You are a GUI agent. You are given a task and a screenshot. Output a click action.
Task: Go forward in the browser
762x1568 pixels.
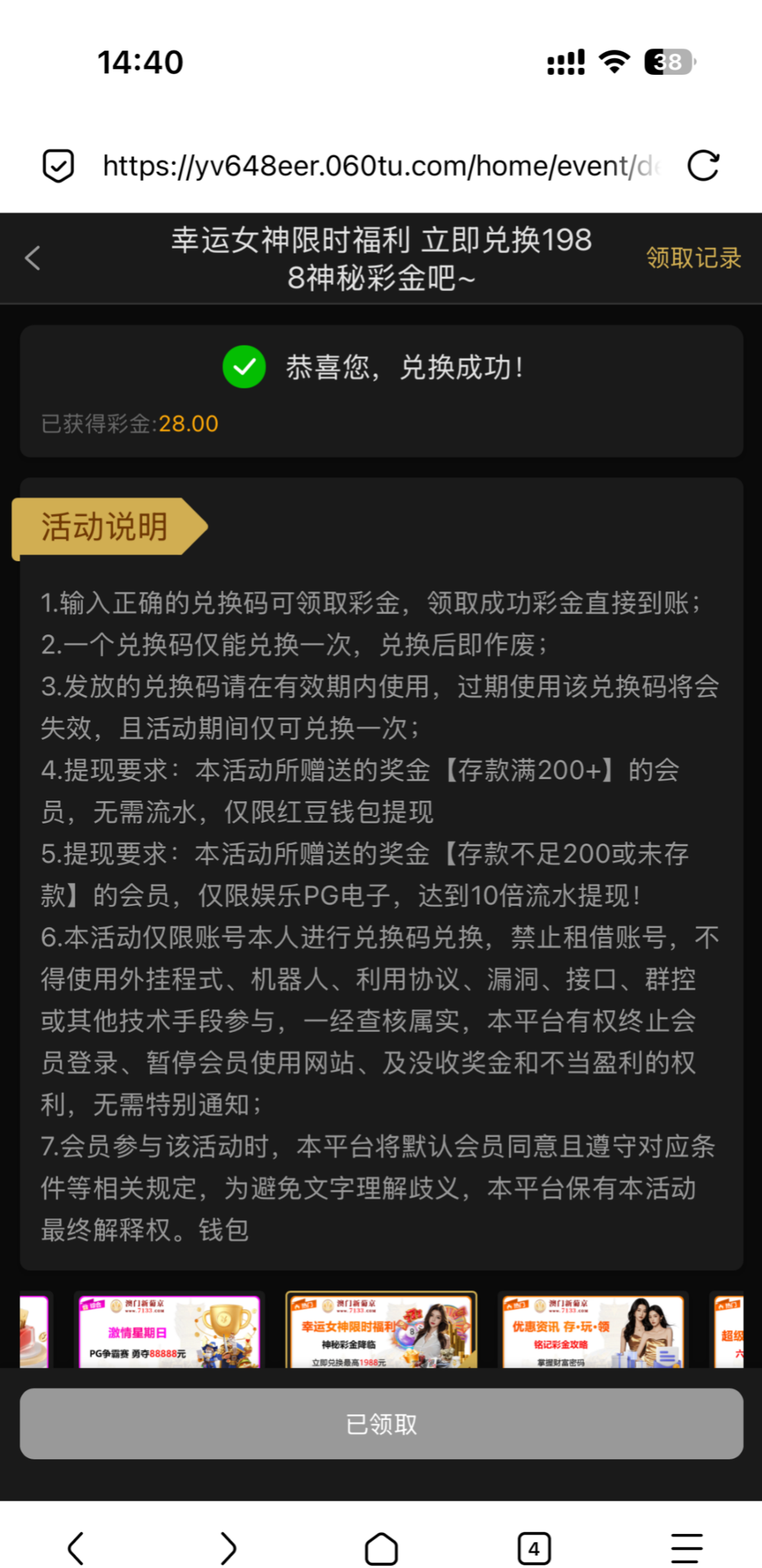[x=229, y=1547]
